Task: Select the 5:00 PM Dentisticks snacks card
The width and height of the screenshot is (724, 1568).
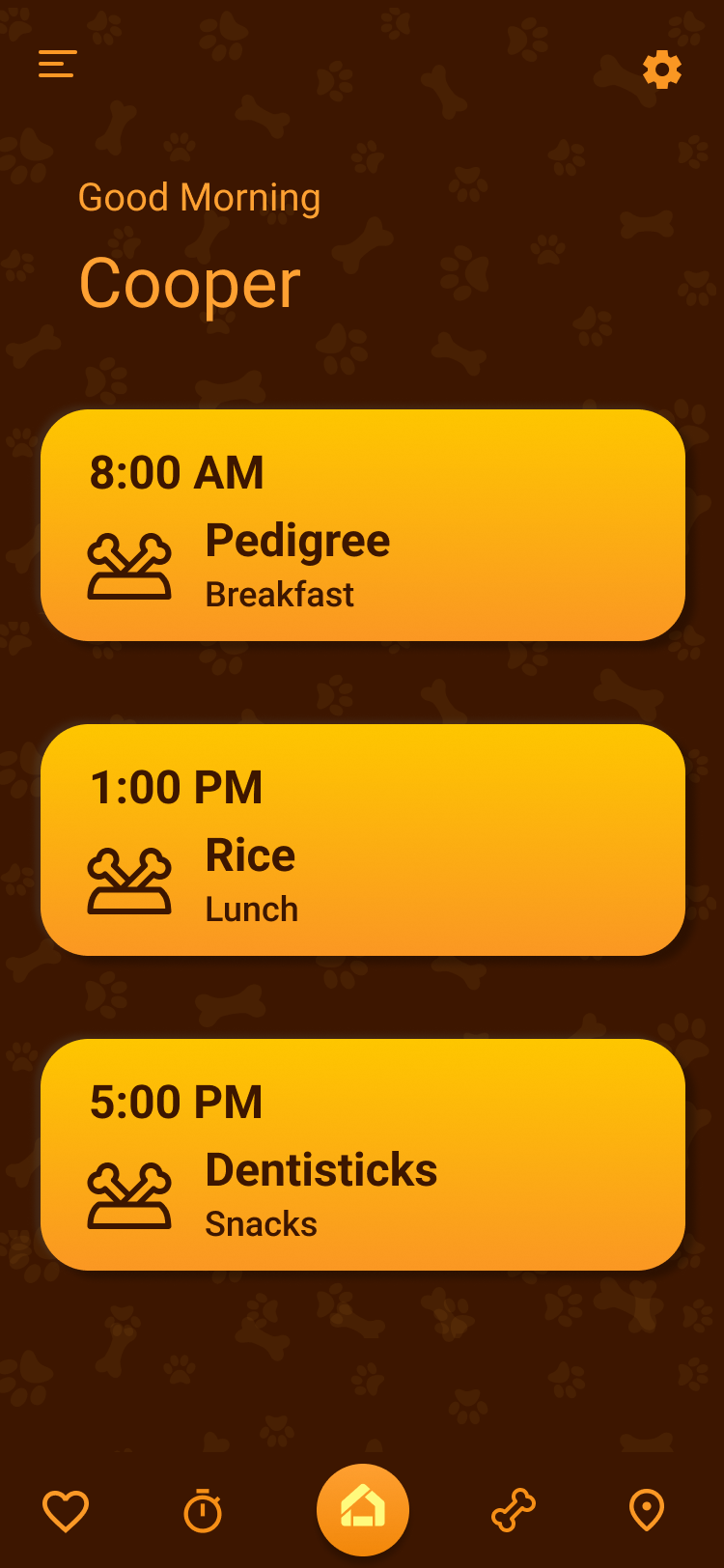Action: (x=363, y=1155)
